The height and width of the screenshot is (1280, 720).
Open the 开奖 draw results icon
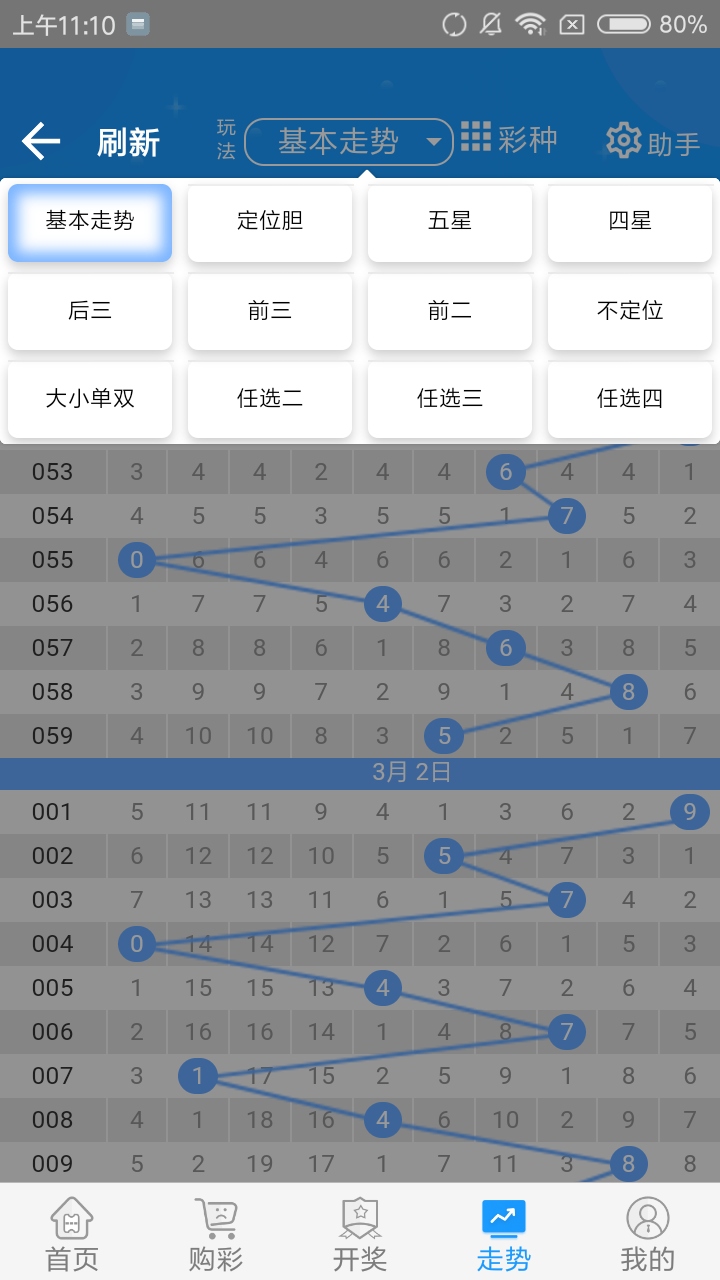pos(359,1232)
